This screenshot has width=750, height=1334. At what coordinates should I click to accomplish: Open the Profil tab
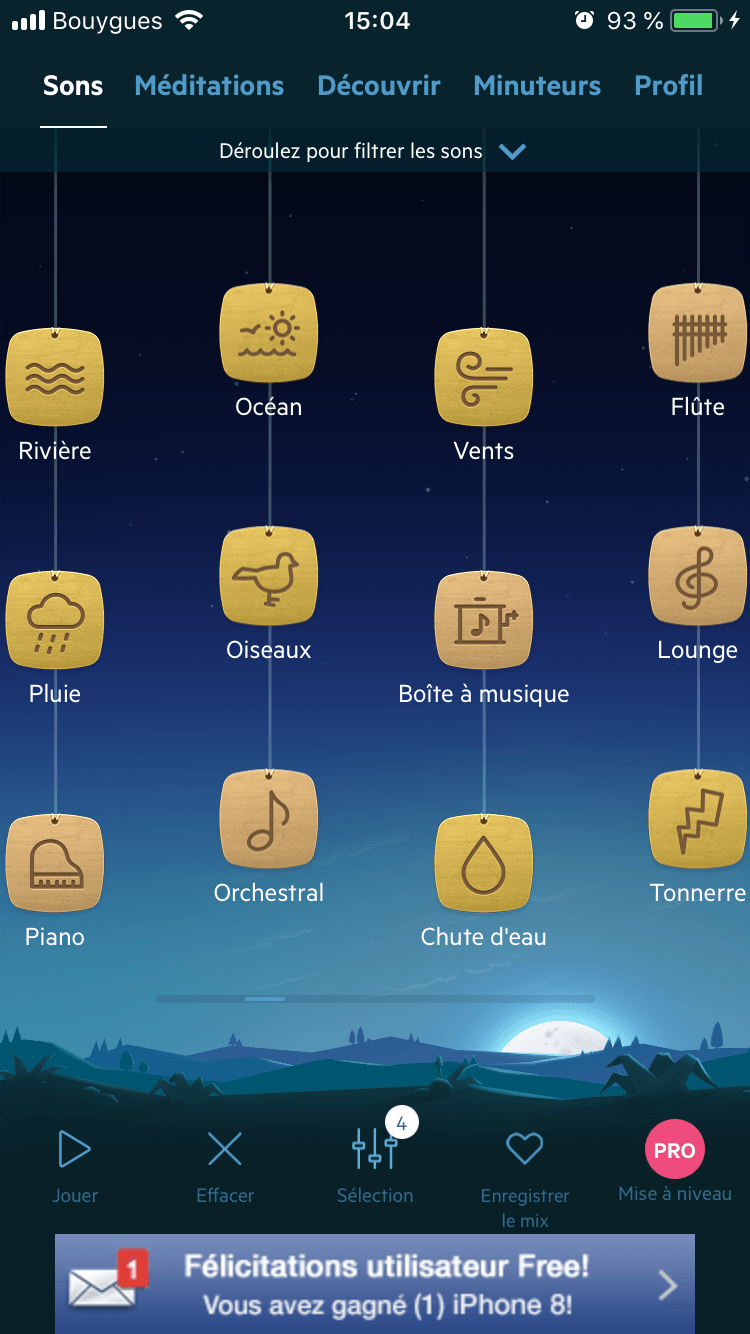[668, 86]
